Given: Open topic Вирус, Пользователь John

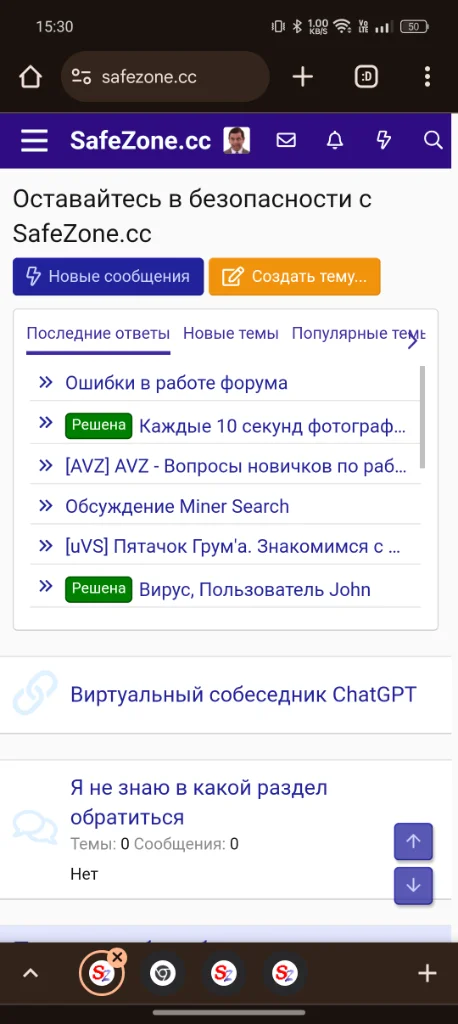Looking at the screenshot, I should coord(255,590).
